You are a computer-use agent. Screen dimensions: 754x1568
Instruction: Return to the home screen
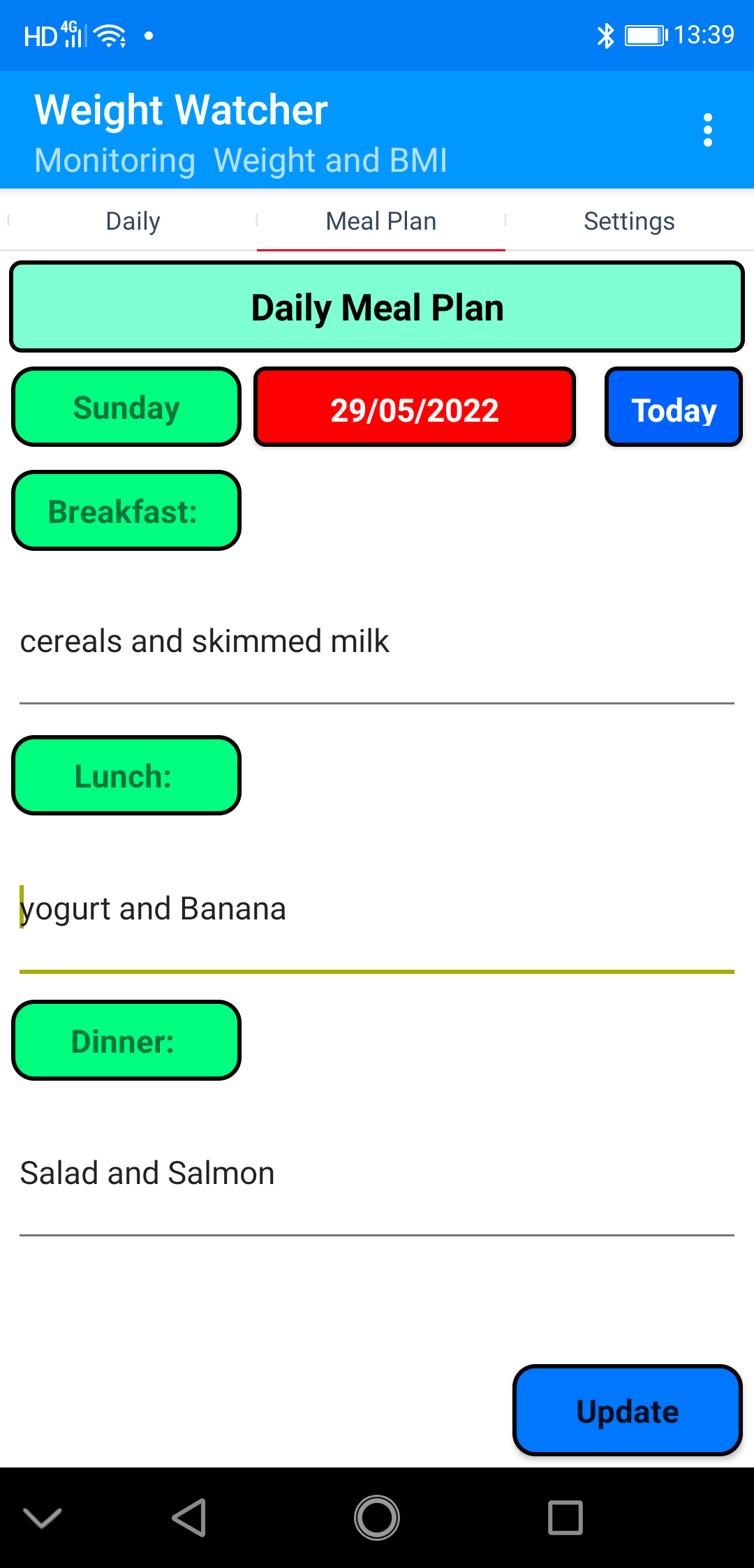[377, 1518]
